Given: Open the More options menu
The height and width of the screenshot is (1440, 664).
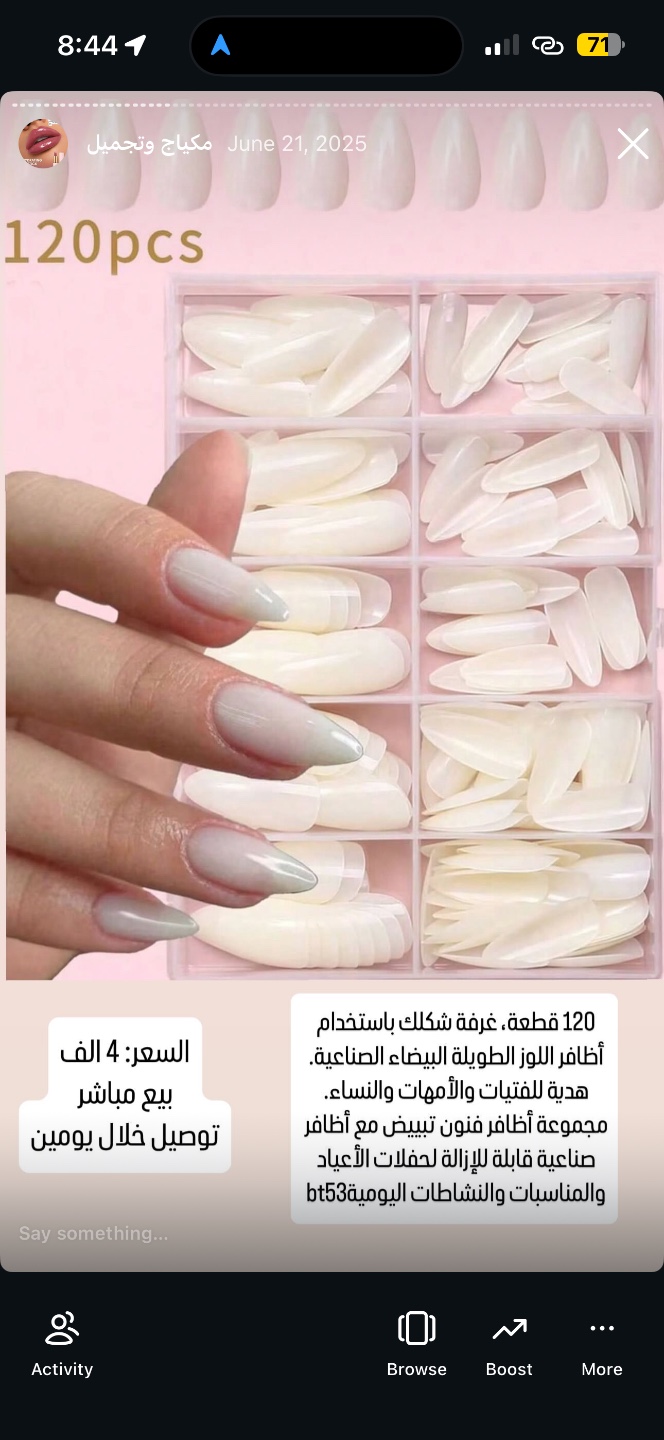Looking at the screenshot, I should point(602,1343).
